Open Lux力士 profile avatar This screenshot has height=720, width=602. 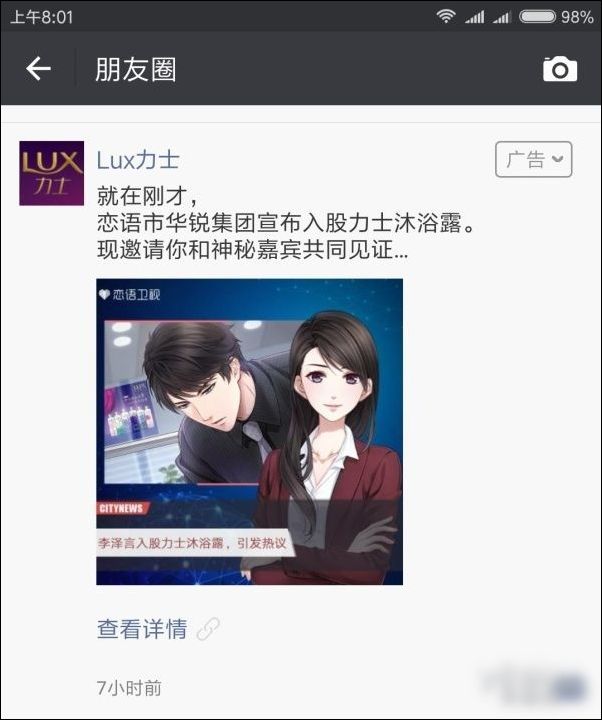[51, 173]
